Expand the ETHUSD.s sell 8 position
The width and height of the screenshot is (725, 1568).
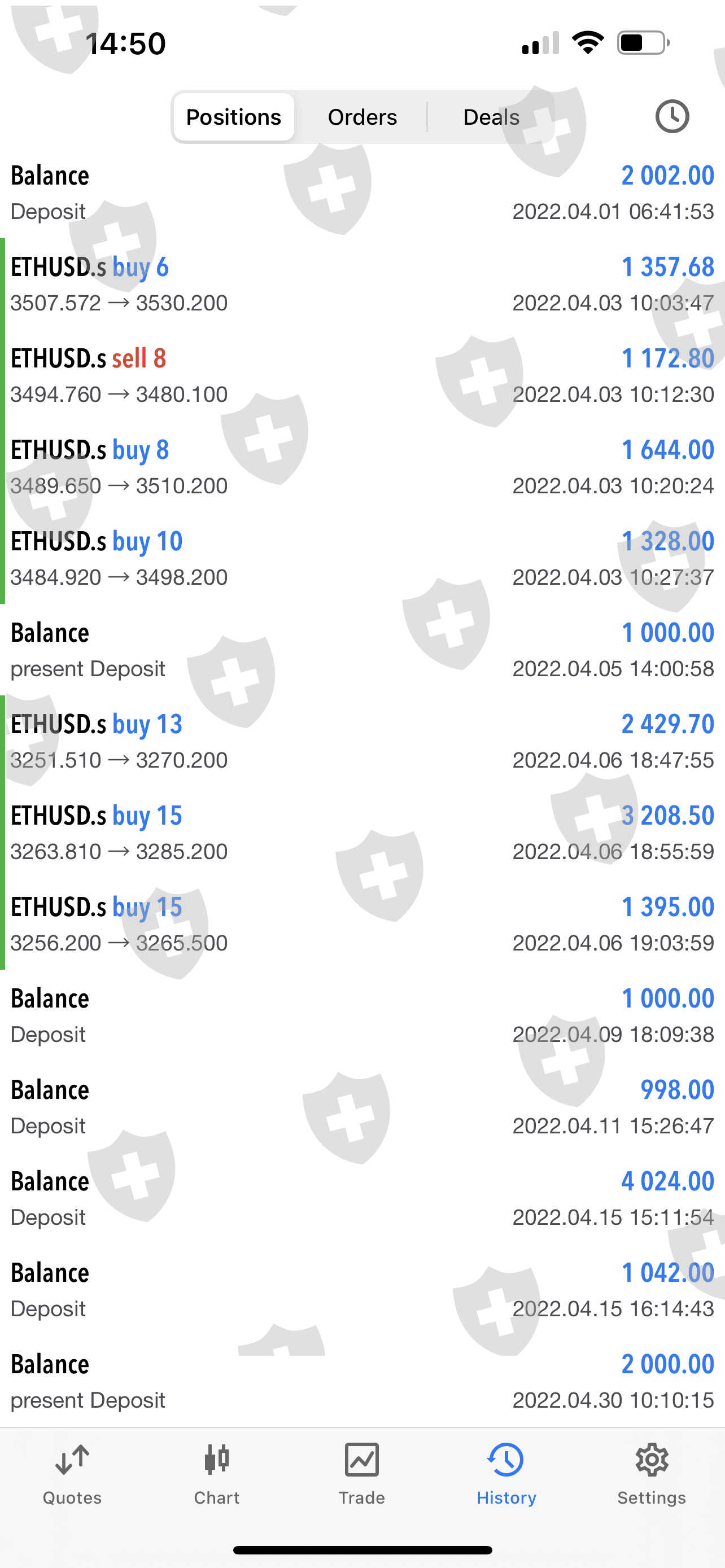(x=362, y=375)
